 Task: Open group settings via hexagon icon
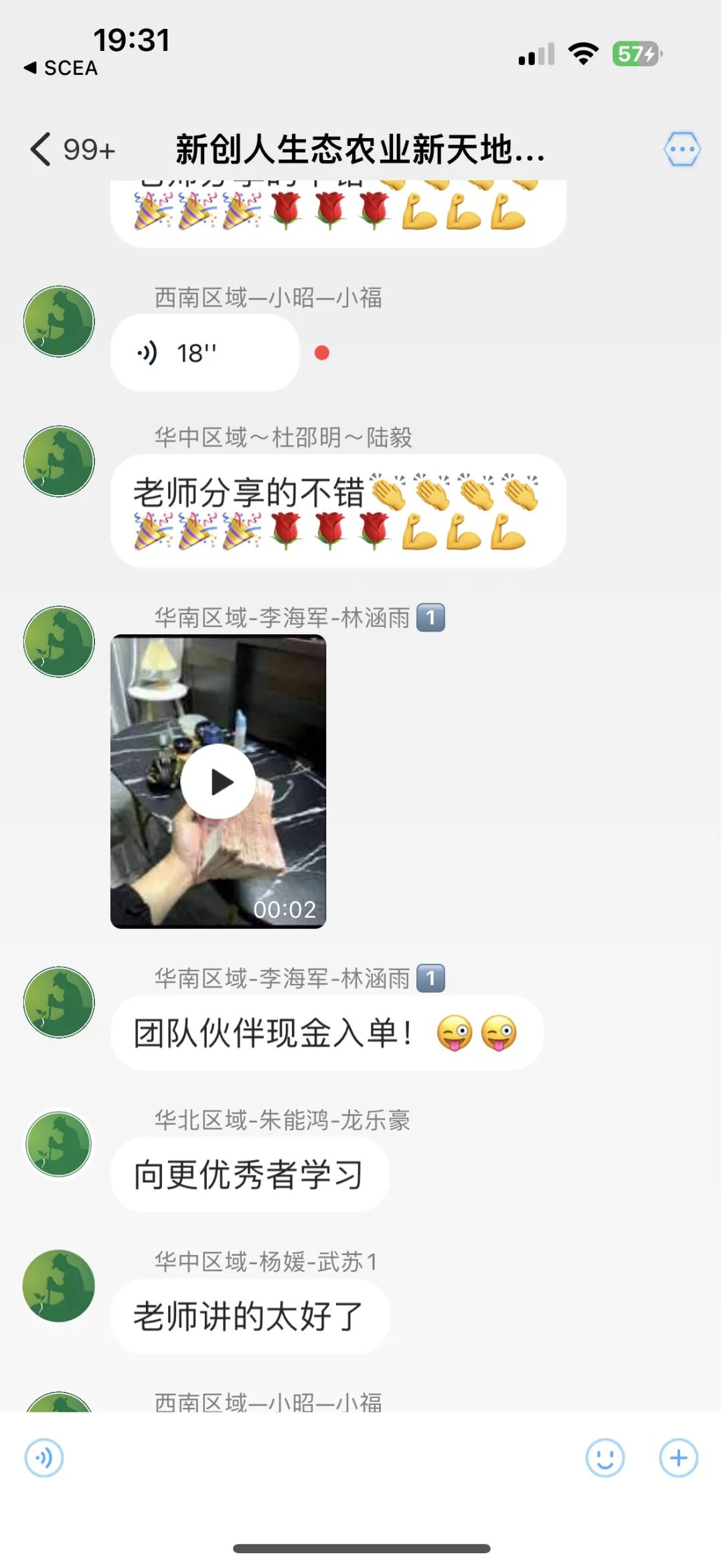(681, 149)
